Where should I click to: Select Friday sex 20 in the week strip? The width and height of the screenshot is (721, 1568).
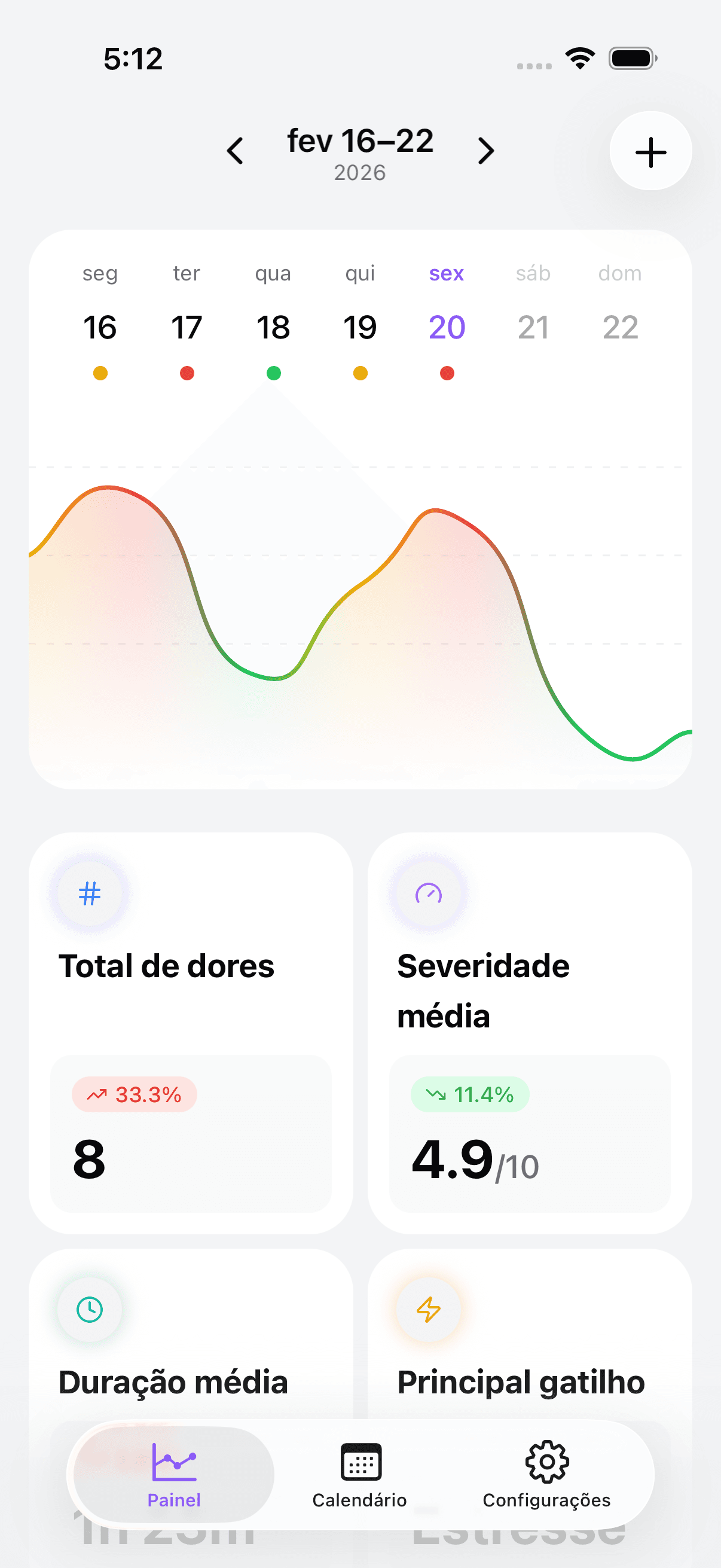(447, 327)
